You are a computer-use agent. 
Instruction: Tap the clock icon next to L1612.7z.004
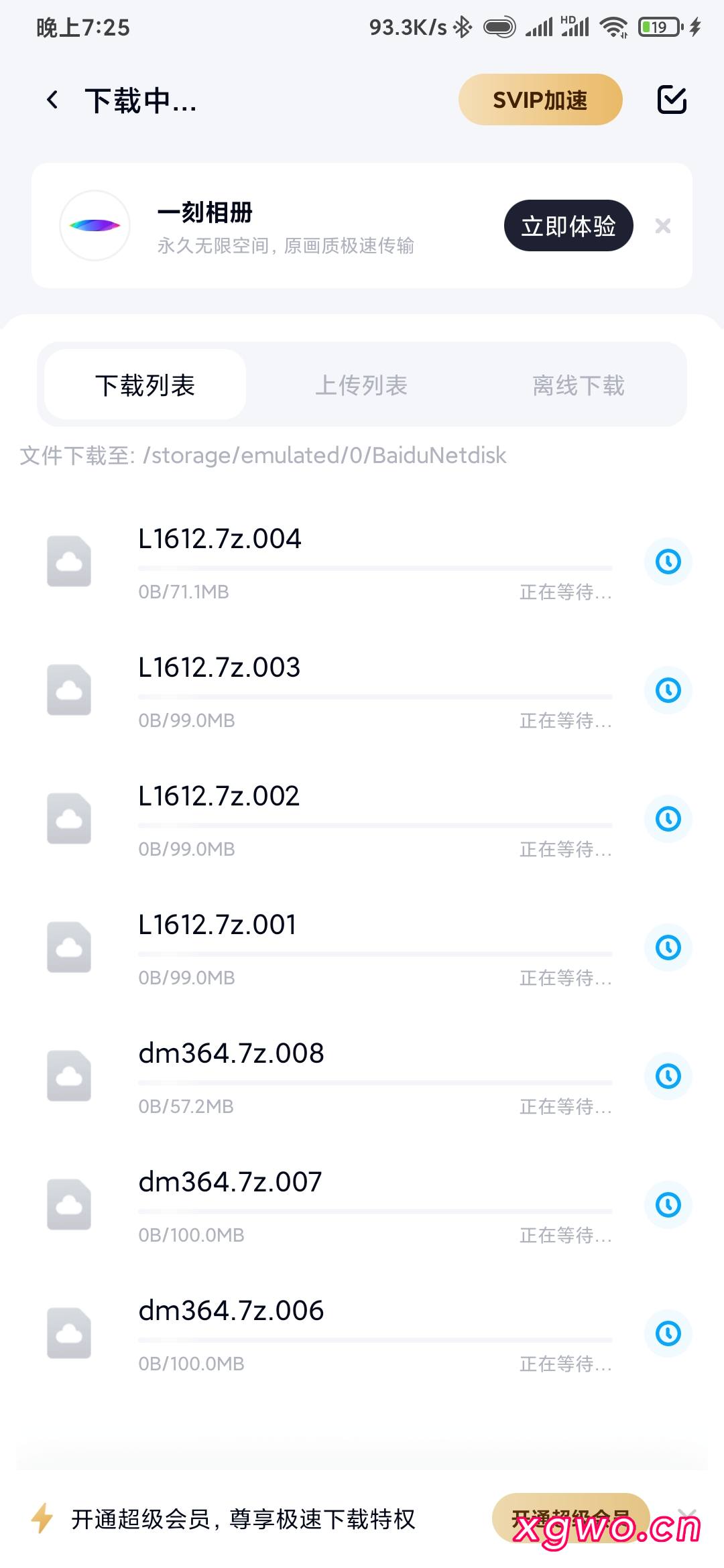668,563
